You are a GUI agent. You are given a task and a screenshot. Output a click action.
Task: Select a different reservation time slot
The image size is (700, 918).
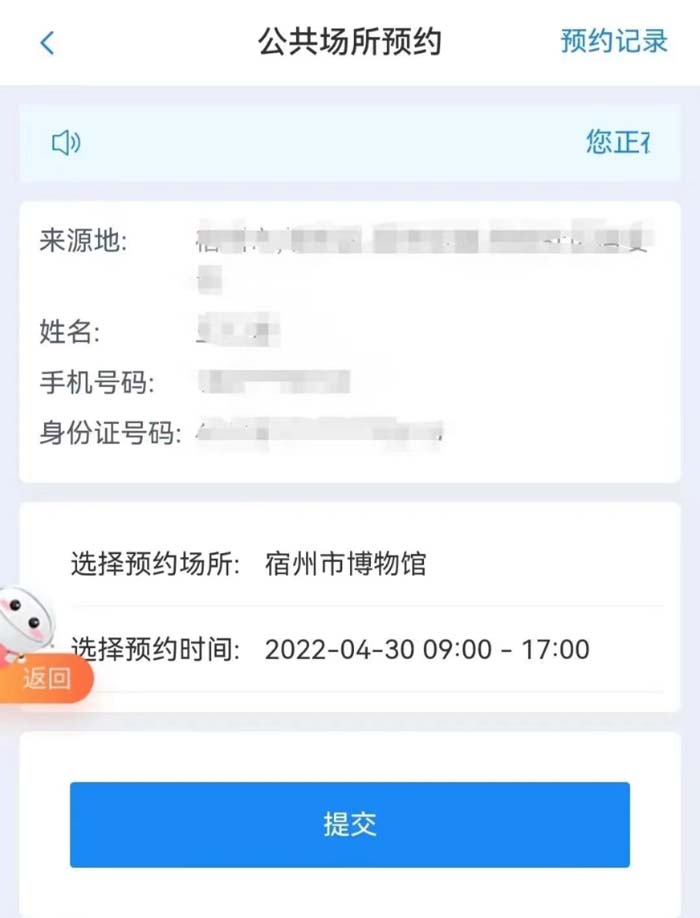tap(427, 650)
